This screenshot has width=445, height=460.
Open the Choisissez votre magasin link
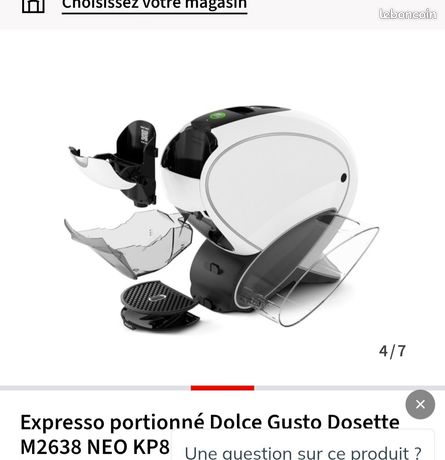tap(154, 5)
